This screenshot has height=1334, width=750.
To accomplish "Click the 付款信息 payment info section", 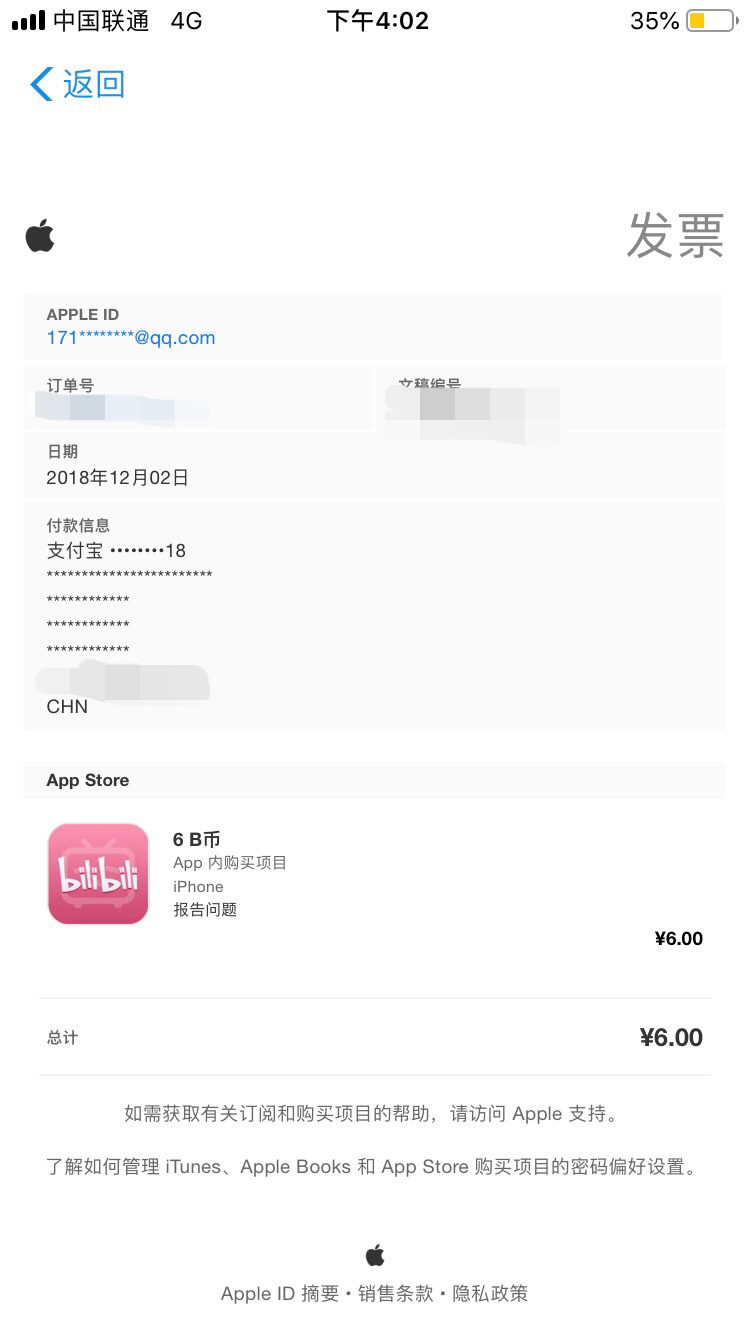I will pos(80,525).
